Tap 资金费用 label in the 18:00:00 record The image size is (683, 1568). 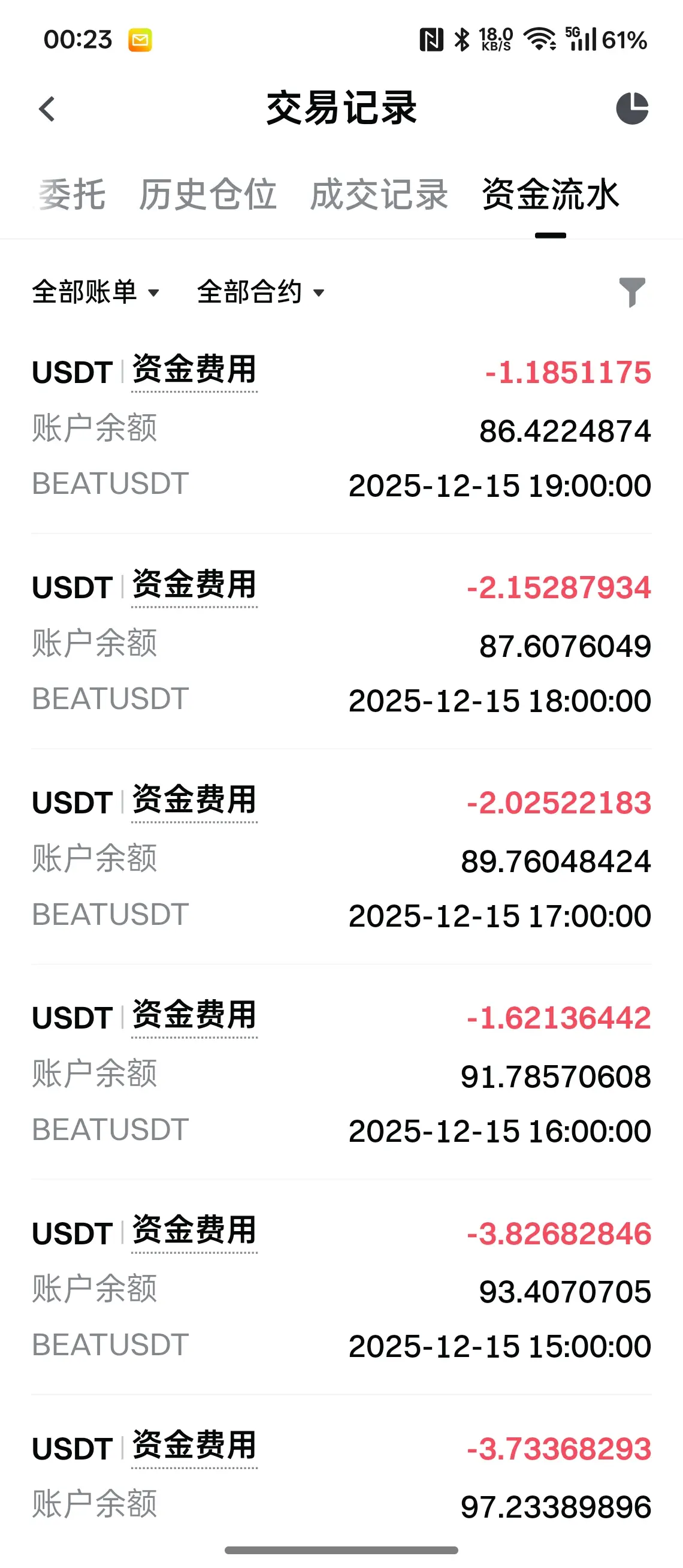(194, 585)
